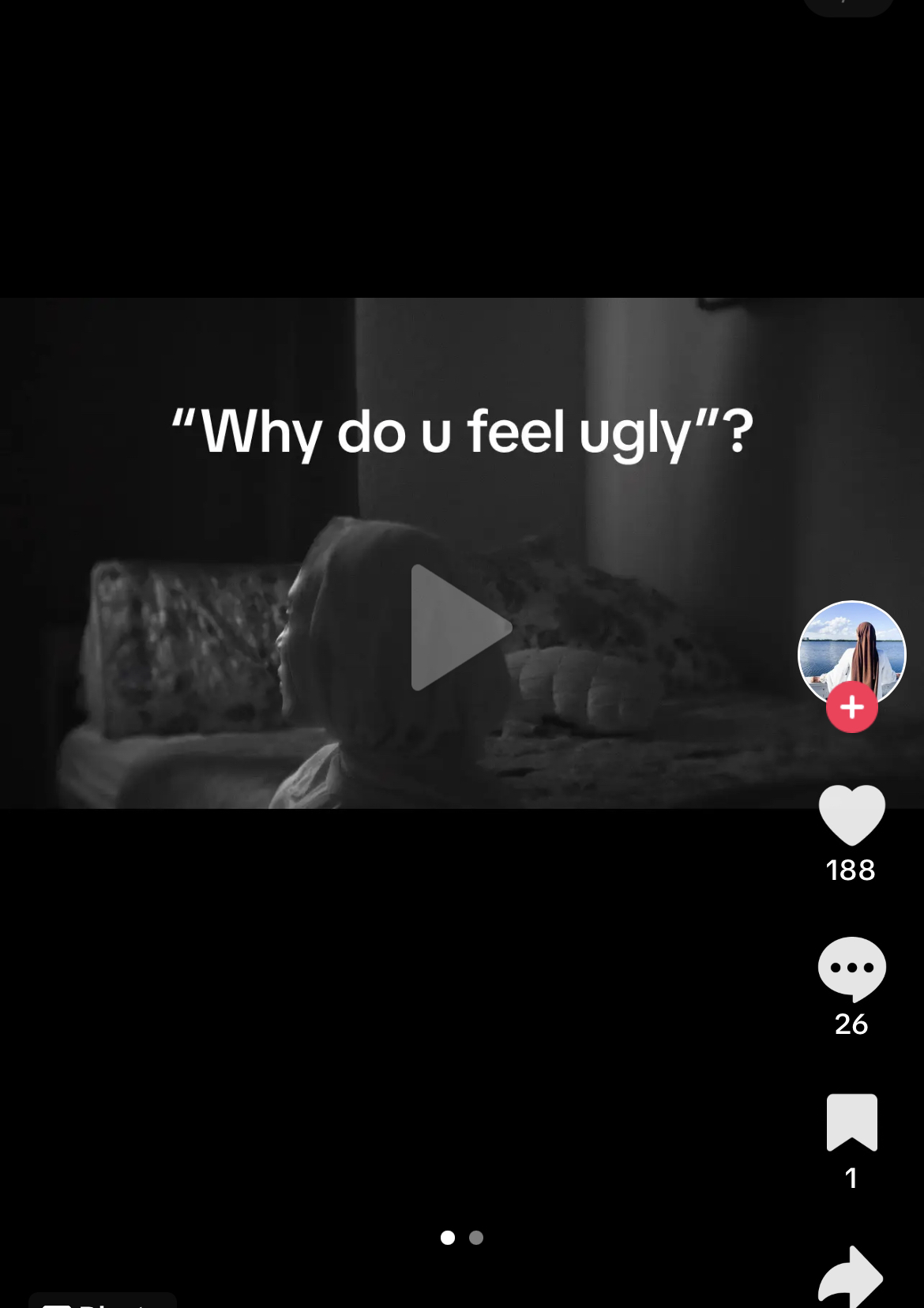This screenshot has width=924, height=1308.
Task: Save this post with the bookmark icon
Action: point(851,1122)
